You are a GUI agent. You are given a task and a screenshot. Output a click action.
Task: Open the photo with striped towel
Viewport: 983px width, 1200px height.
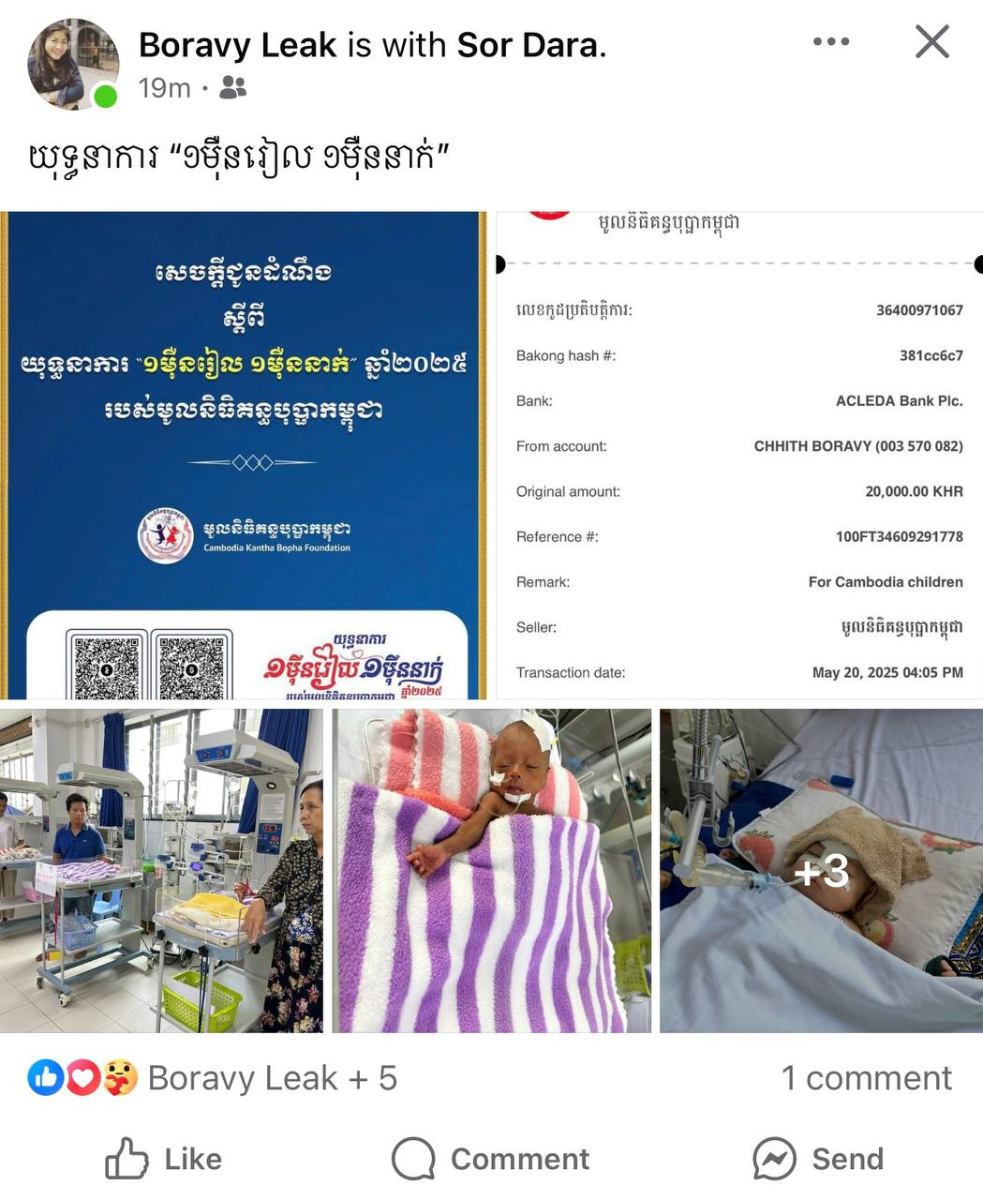click(491, 870)
